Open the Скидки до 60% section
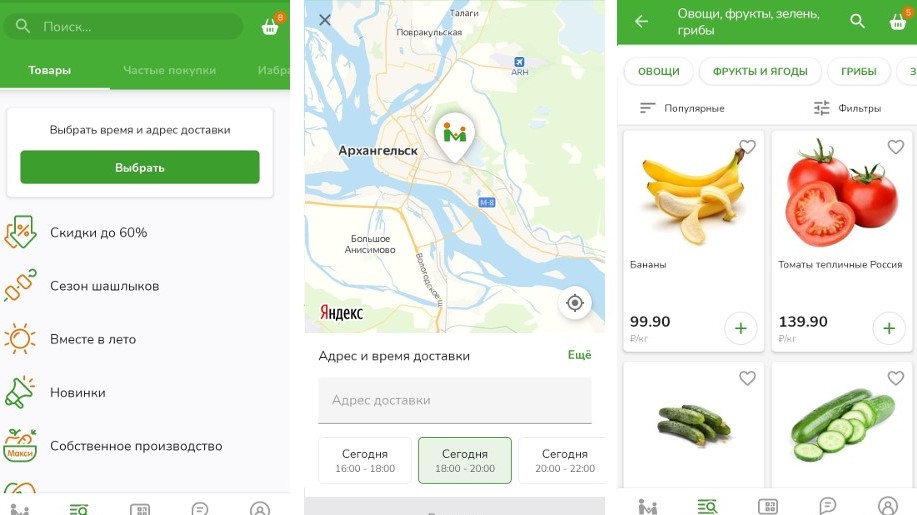 click(98, 232)
